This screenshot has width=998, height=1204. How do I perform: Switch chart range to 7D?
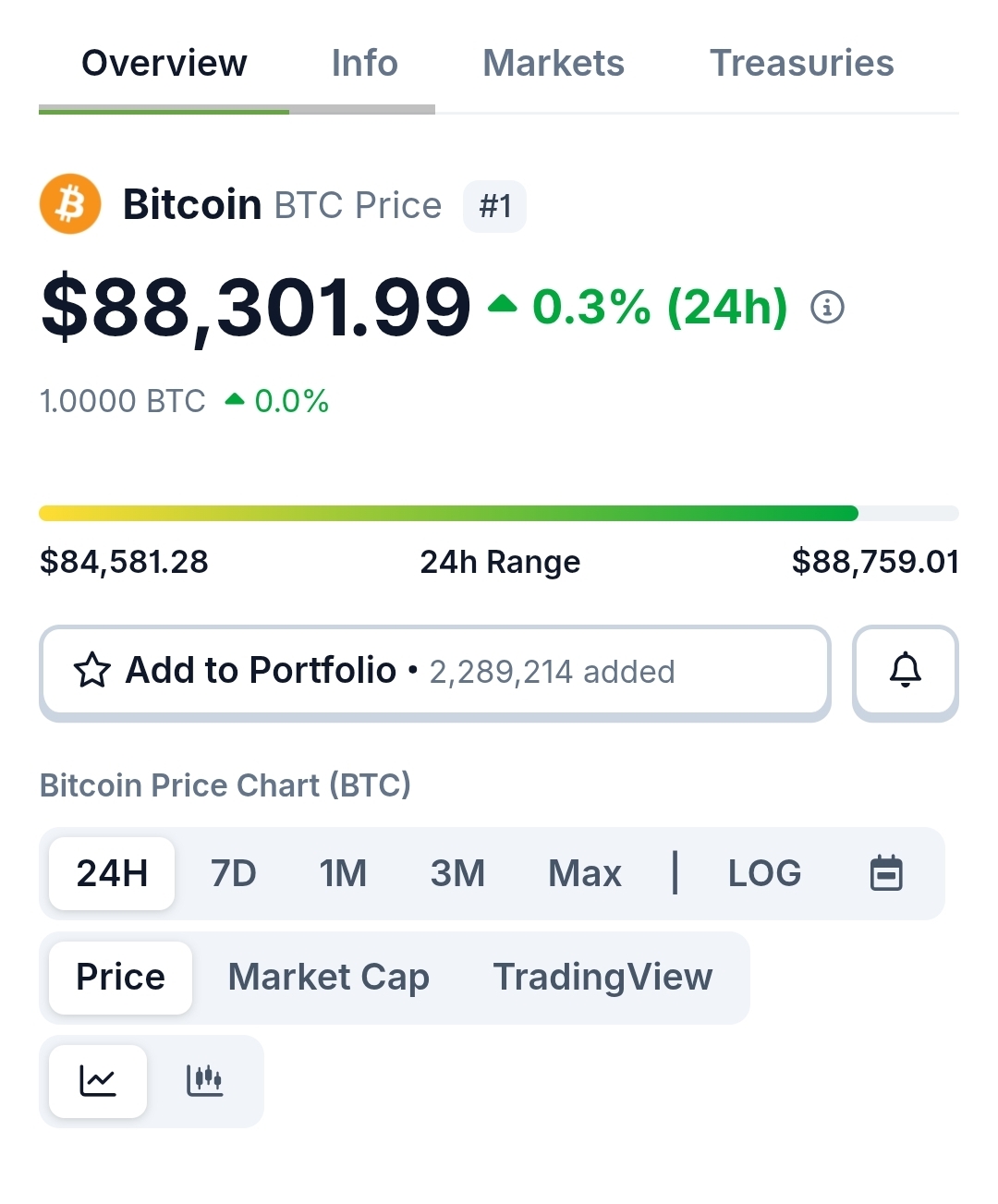tap(233, 873)
